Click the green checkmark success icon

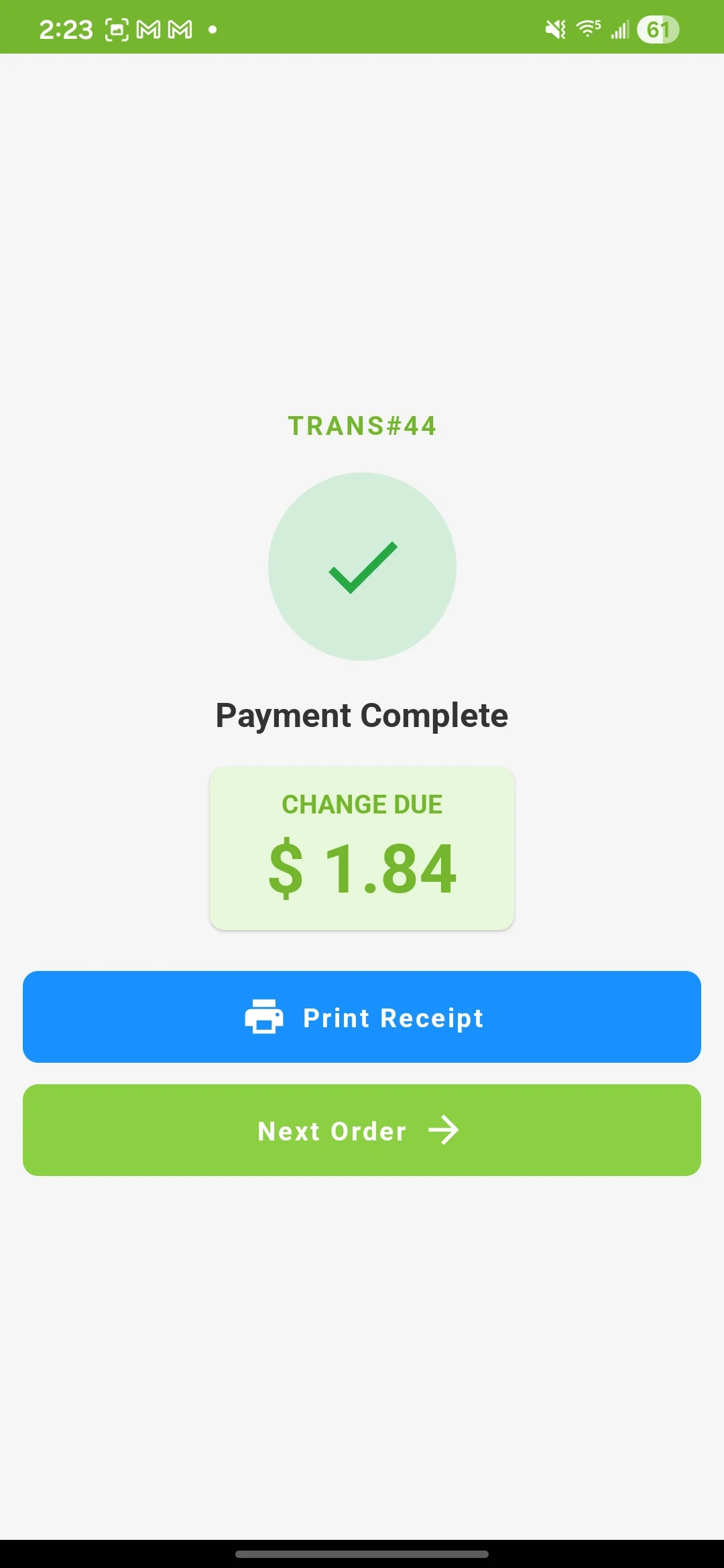pos(362,566)
